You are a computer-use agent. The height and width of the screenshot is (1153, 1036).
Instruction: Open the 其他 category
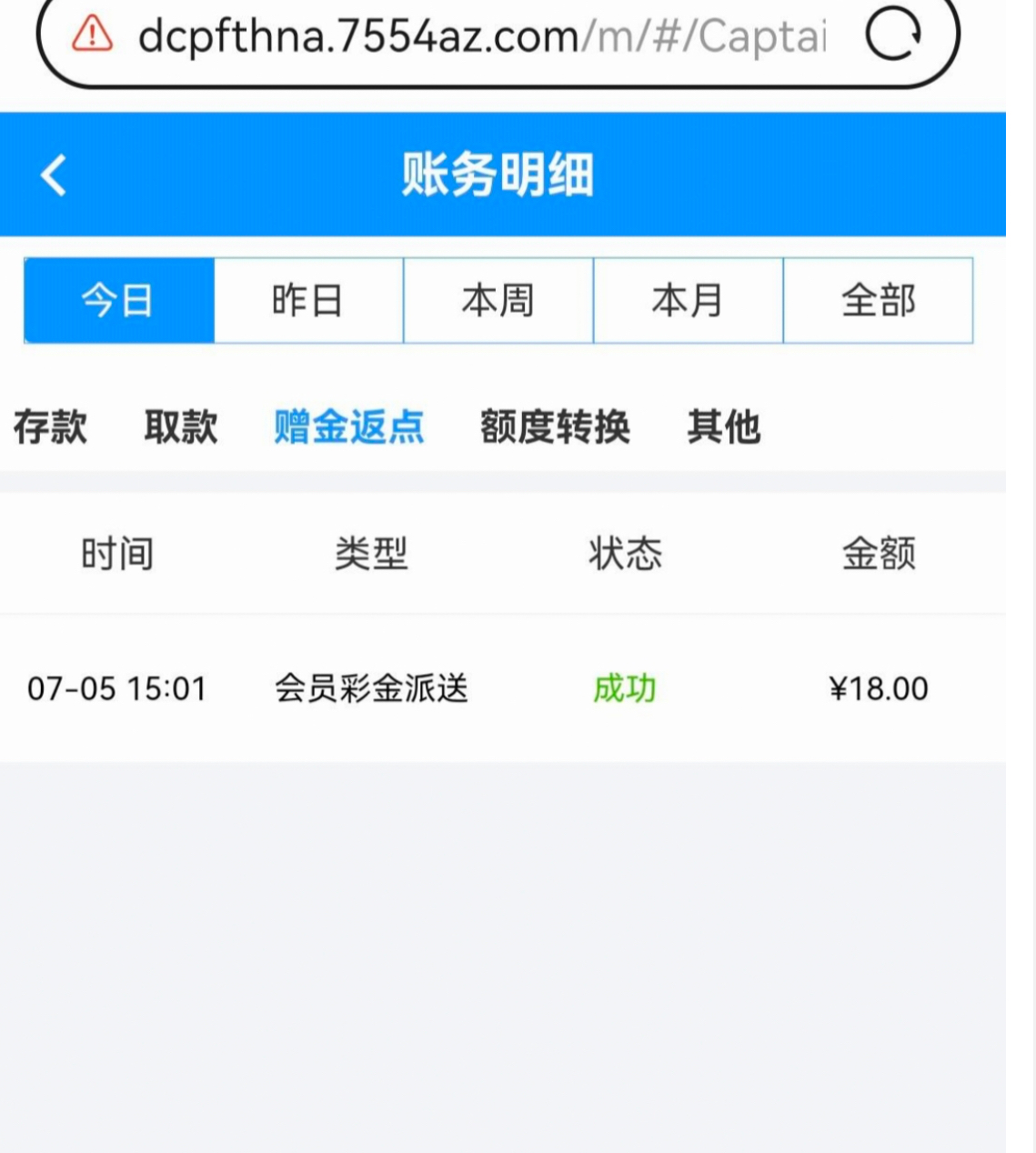(x=724, y=426)
